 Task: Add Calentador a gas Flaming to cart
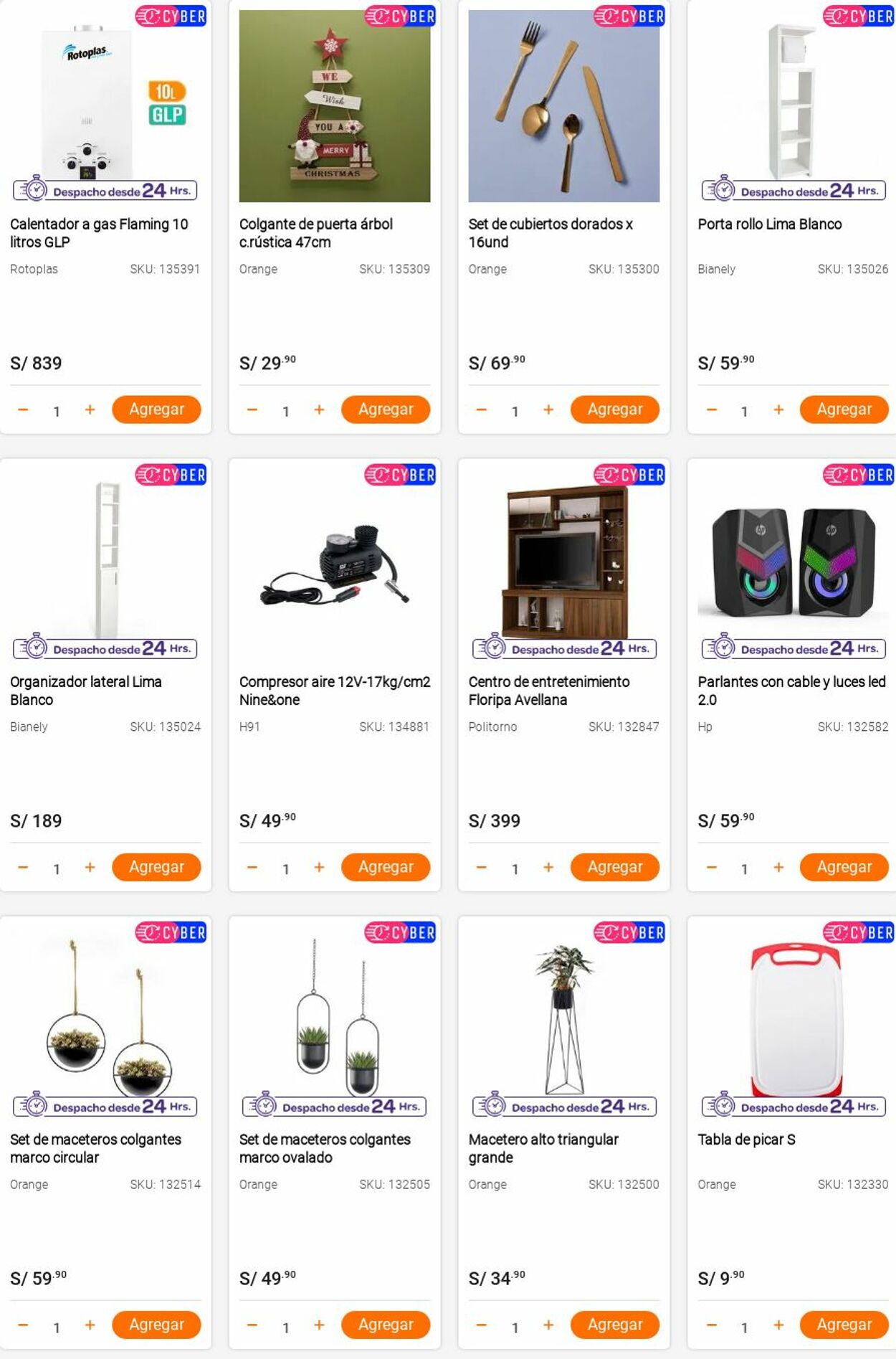point(156,409)
